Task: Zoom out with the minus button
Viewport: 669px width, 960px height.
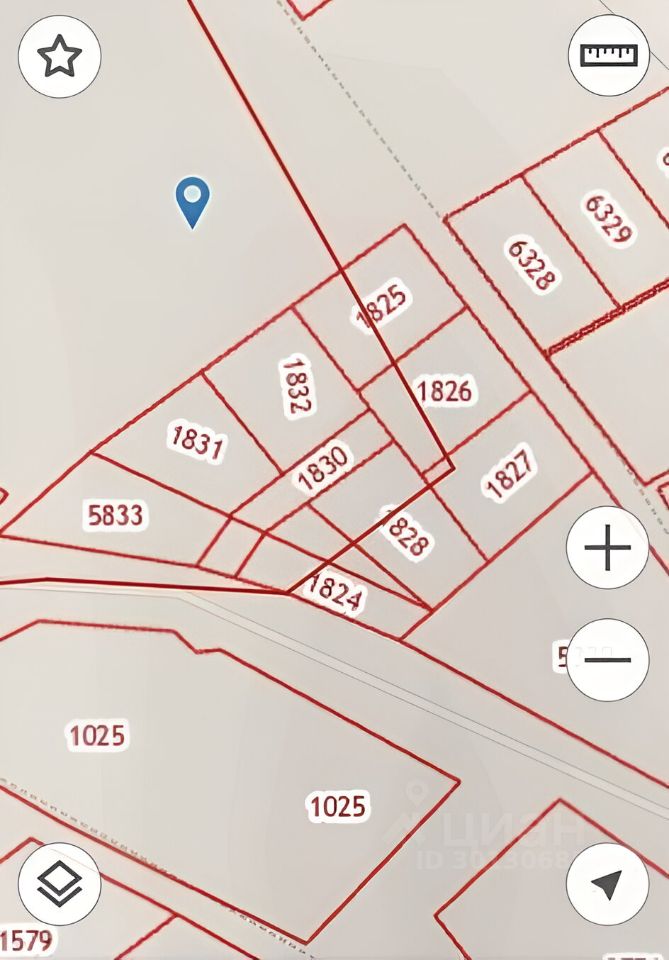Action: (608, 660)
